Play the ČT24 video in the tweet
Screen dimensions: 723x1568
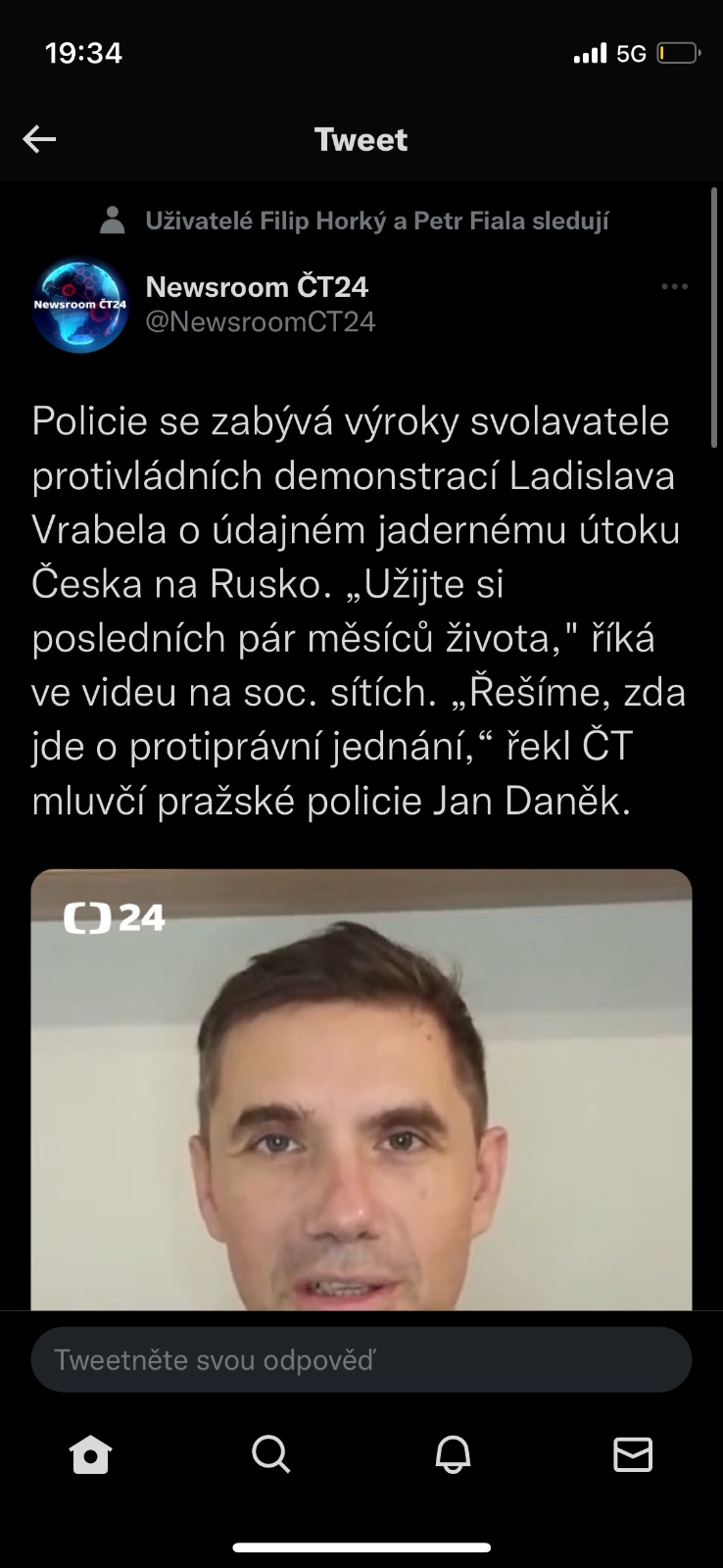coord(361,1090)
